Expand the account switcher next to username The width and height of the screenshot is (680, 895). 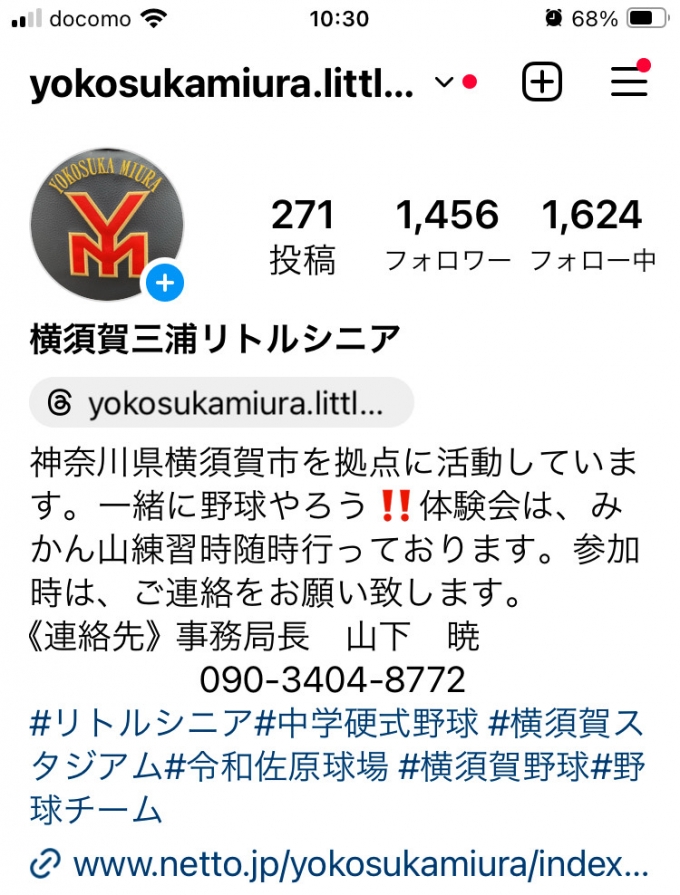coord(445,83)
